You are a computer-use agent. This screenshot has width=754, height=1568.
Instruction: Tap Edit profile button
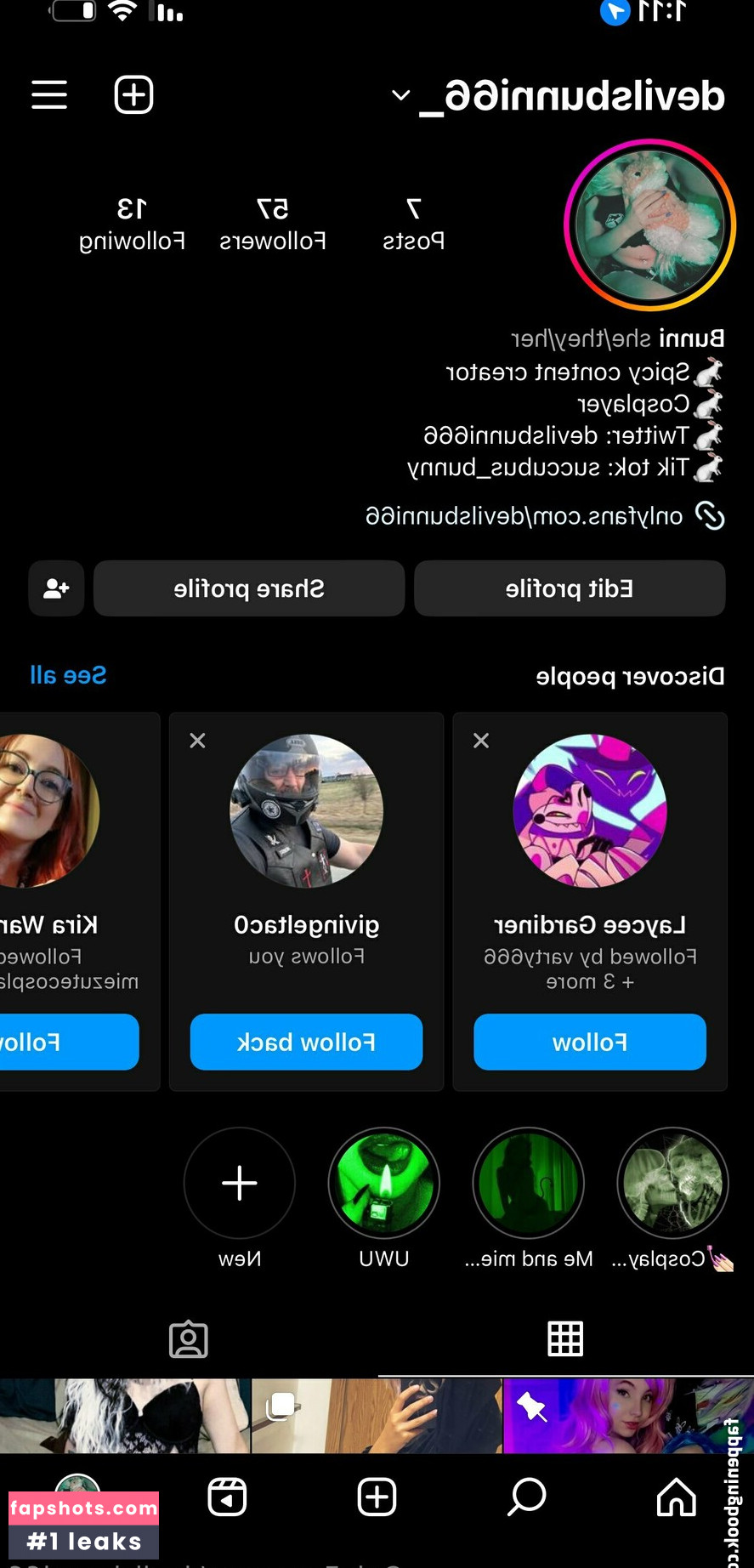coord(569,588)
